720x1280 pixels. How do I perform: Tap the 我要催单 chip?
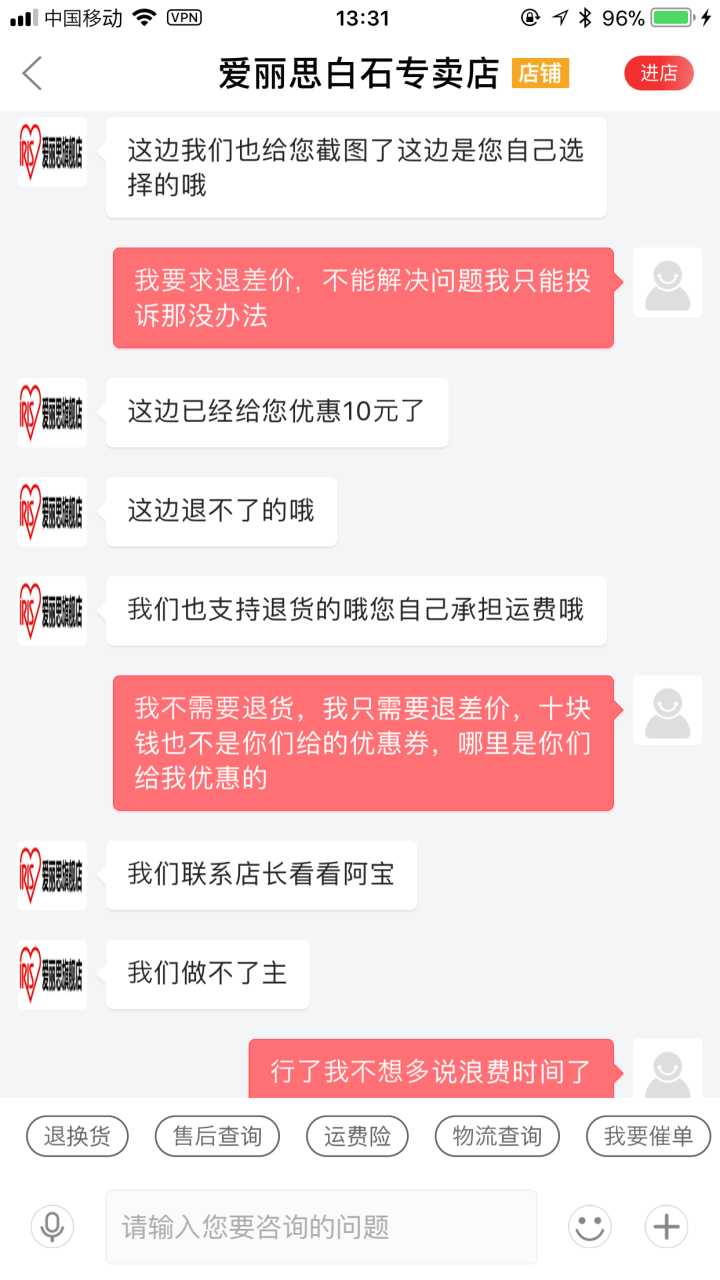pos(648,1136)
